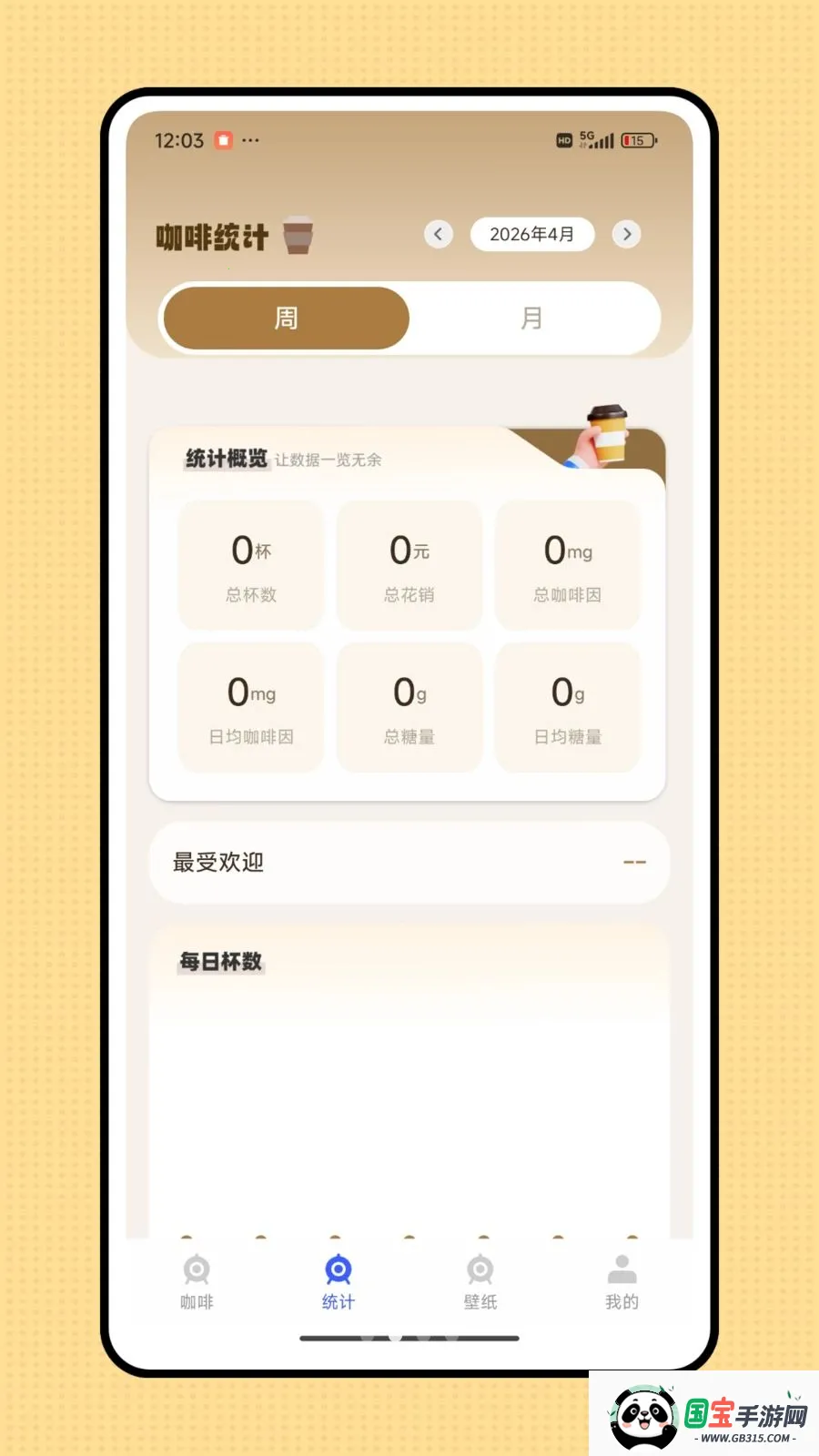This screenshot has width=819, height=1456.
Task: Open the 我的 profile tab
Action: [x=622, y=1283]
